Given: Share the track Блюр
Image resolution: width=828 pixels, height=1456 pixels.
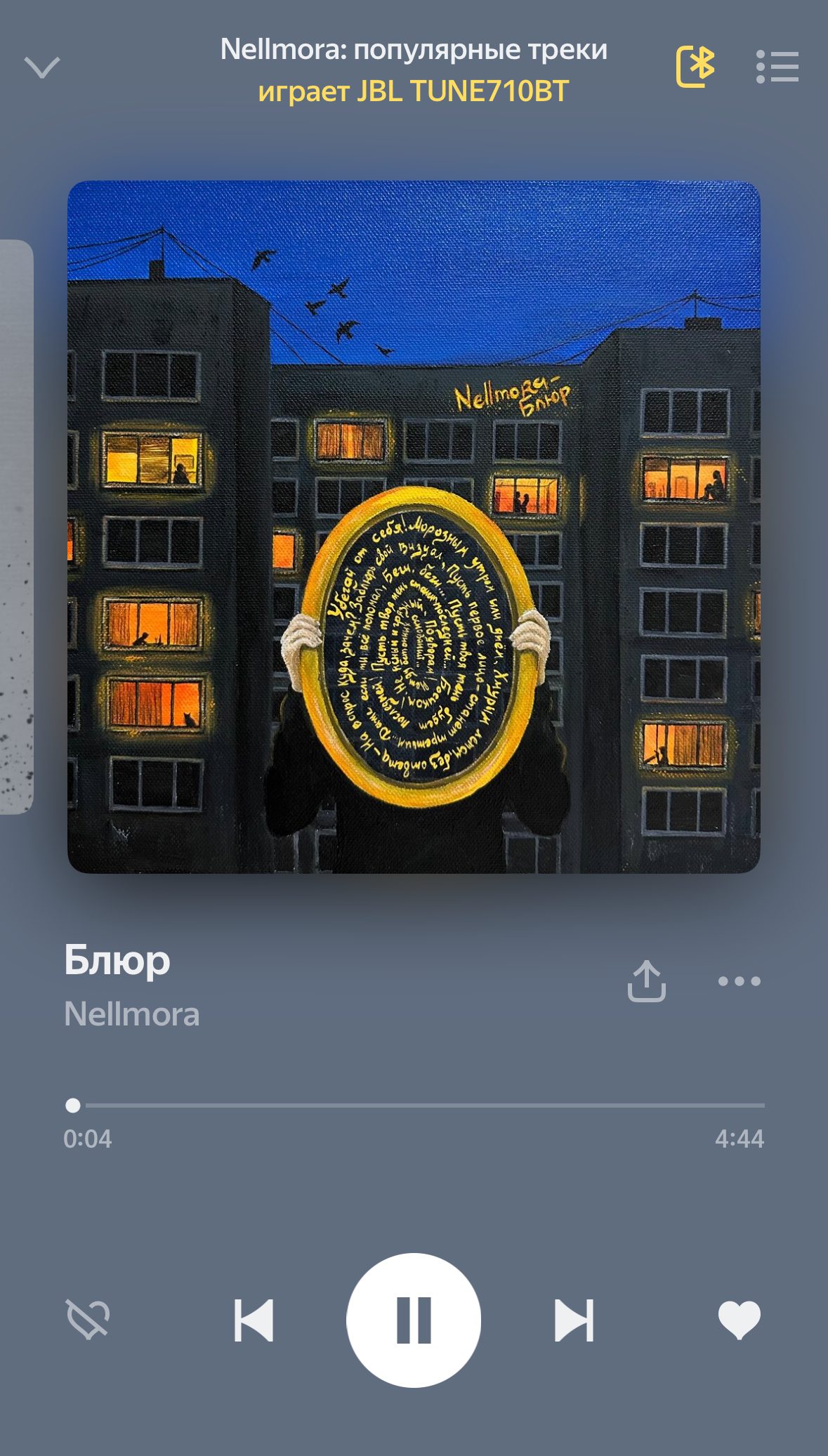Looking at the screenshot, I should pos(647,980).
